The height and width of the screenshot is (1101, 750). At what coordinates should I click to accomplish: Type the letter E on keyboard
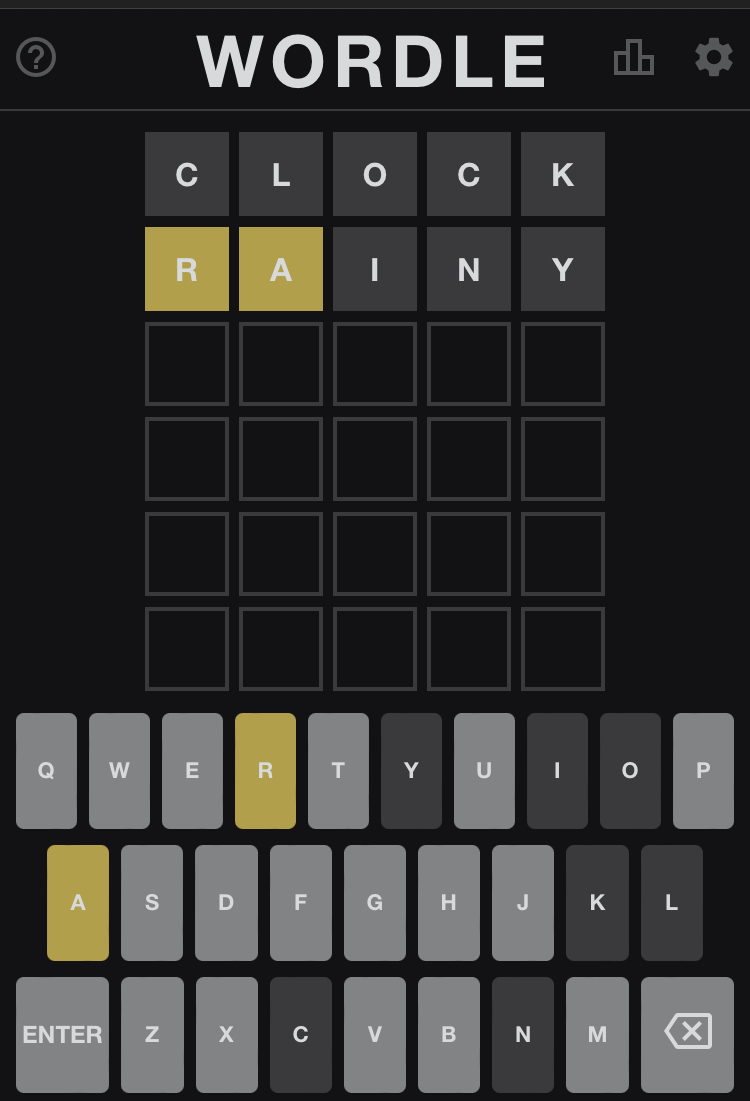[x=192, y=771]
